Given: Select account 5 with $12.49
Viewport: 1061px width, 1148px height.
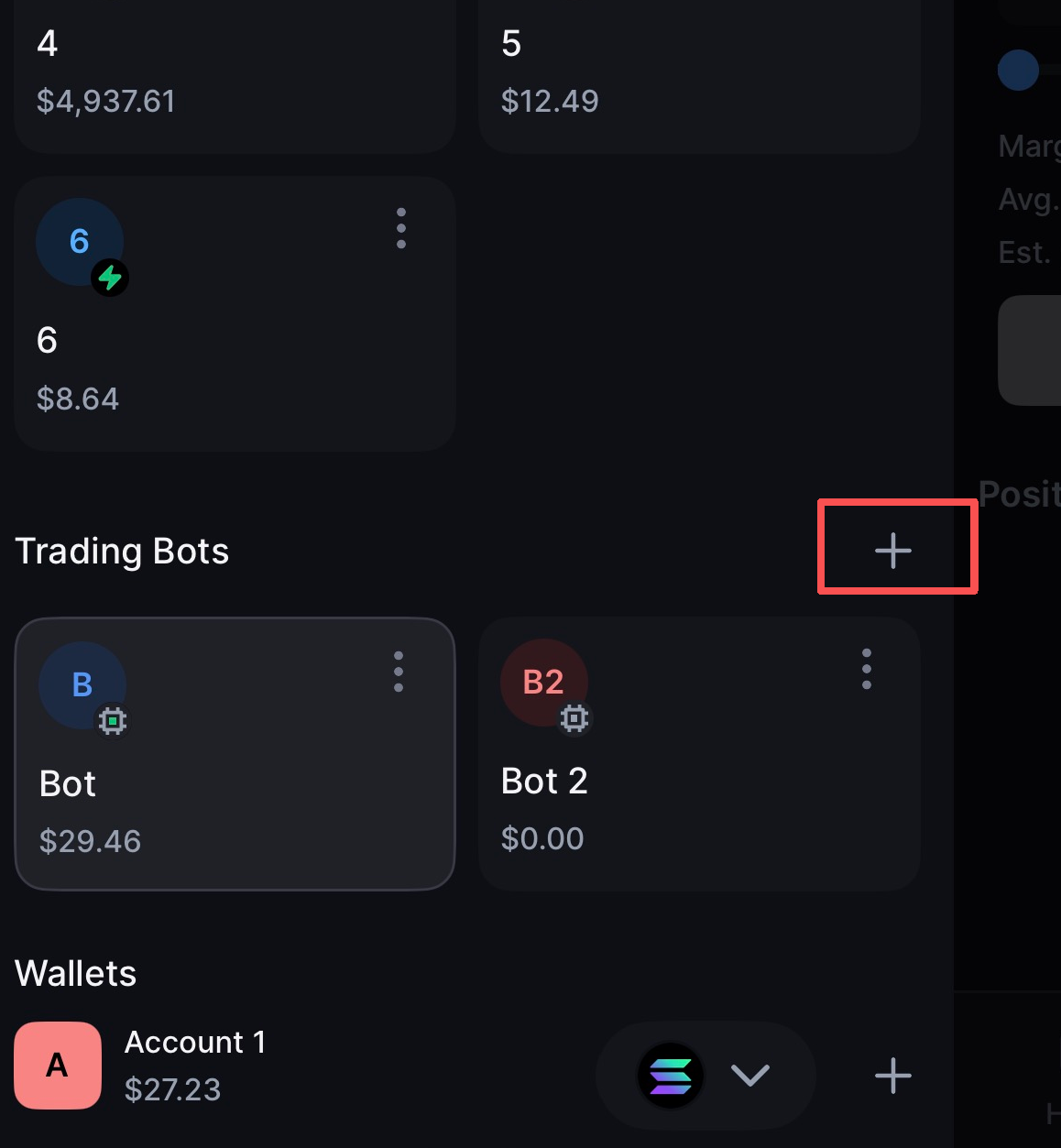Looking at the screenshot, I should pyautogui.click(x=698, y=73).
